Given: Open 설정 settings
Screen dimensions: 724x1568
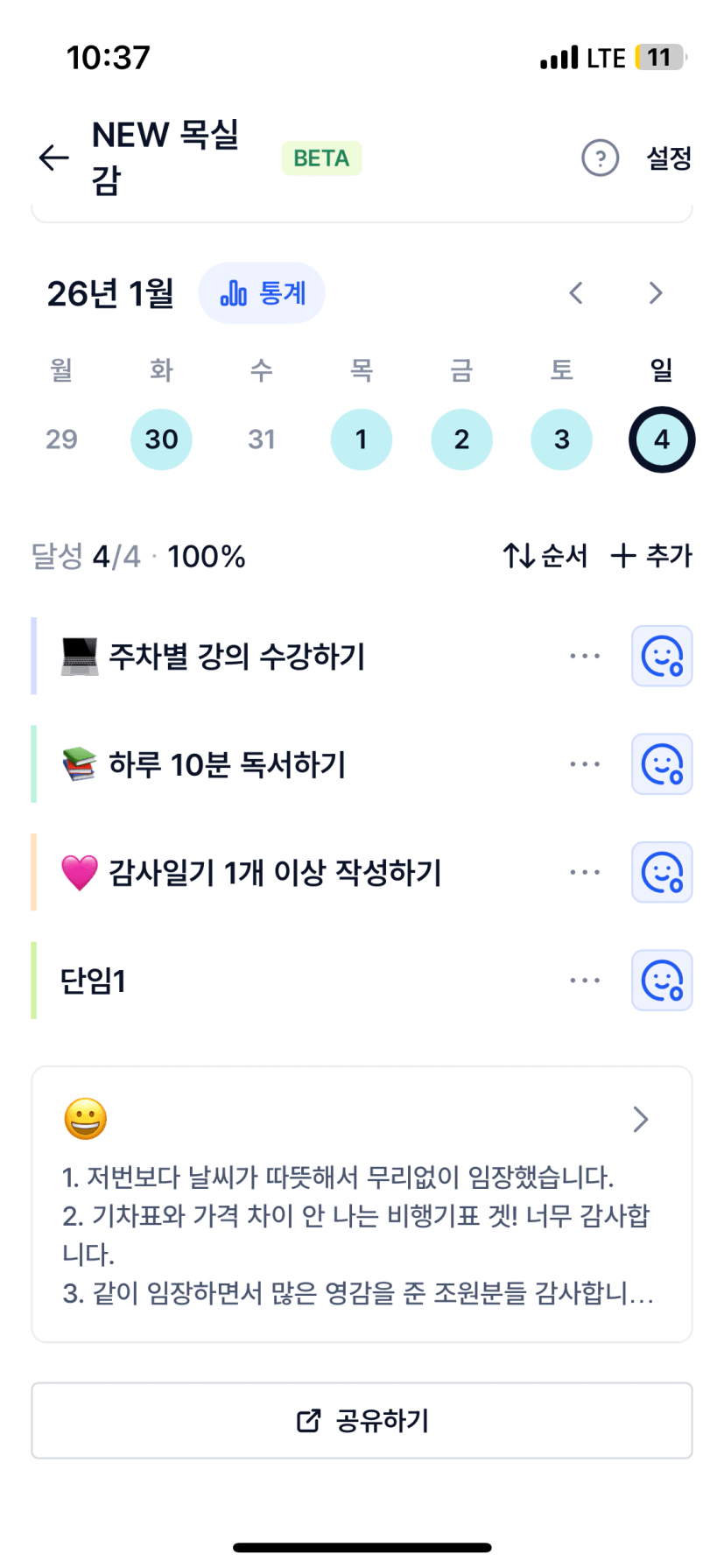Looking at the screenshot, I should (x=669, y=158).
